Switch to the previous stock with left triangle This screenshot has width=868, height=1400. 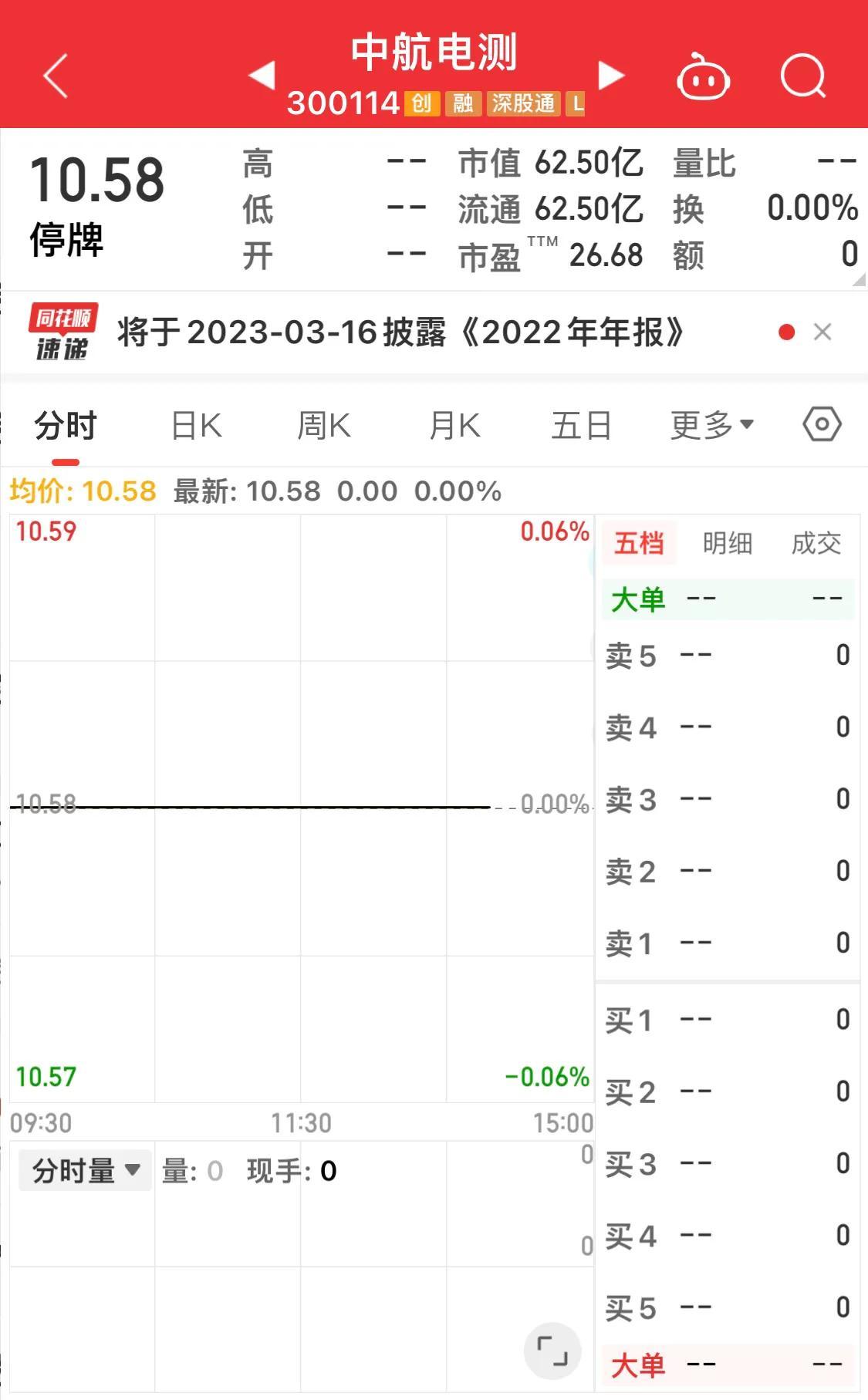pyautogui.click(x=262, y=75)
